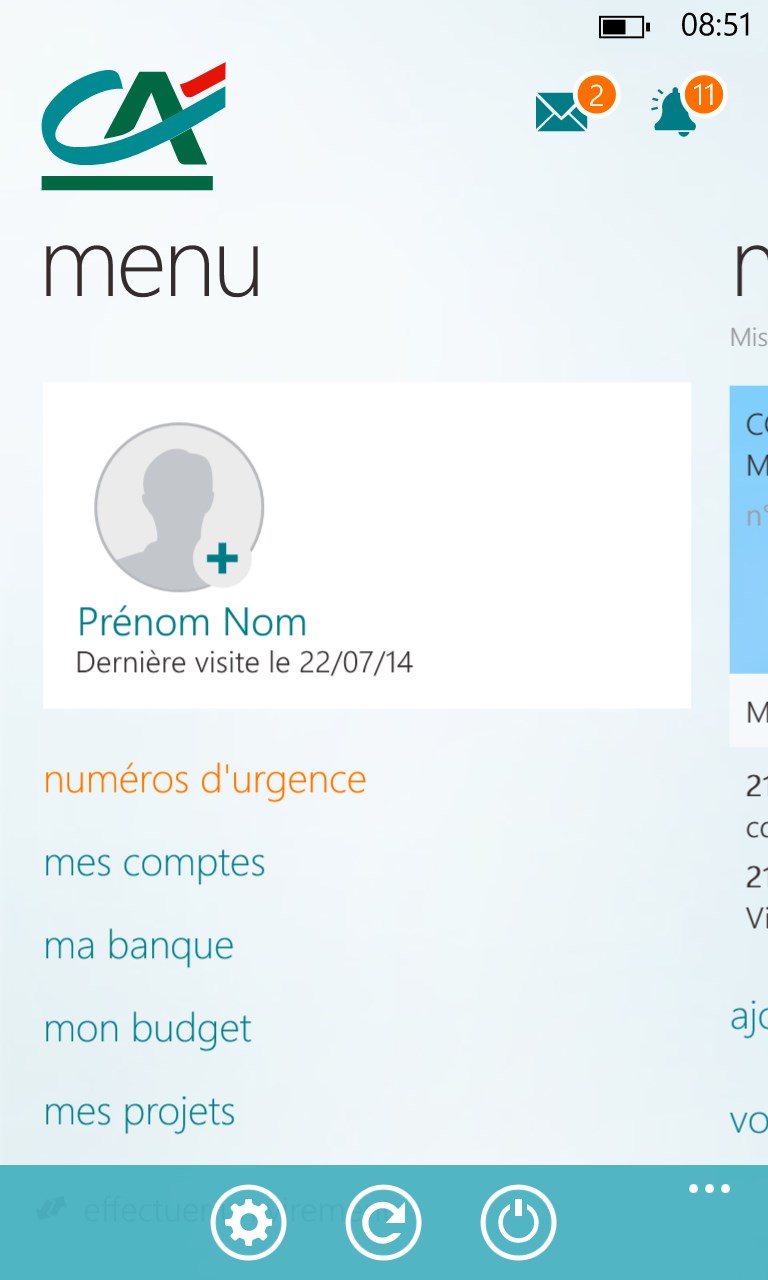Open the messages envelope icon
The height and width of the screenshot is (1280, 768).
click(x=563, y=111)
